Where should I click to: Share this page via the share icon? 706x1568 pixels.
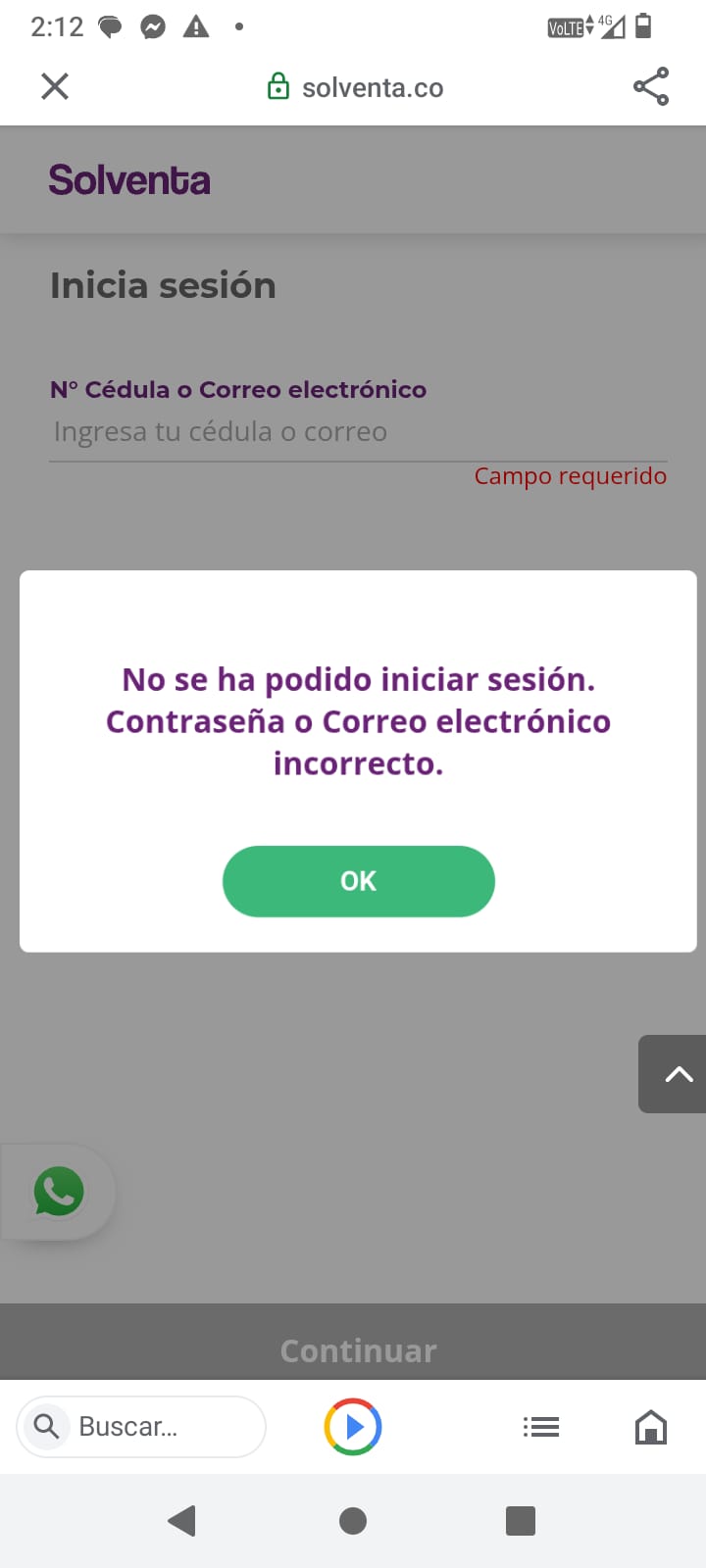(651, 87)
